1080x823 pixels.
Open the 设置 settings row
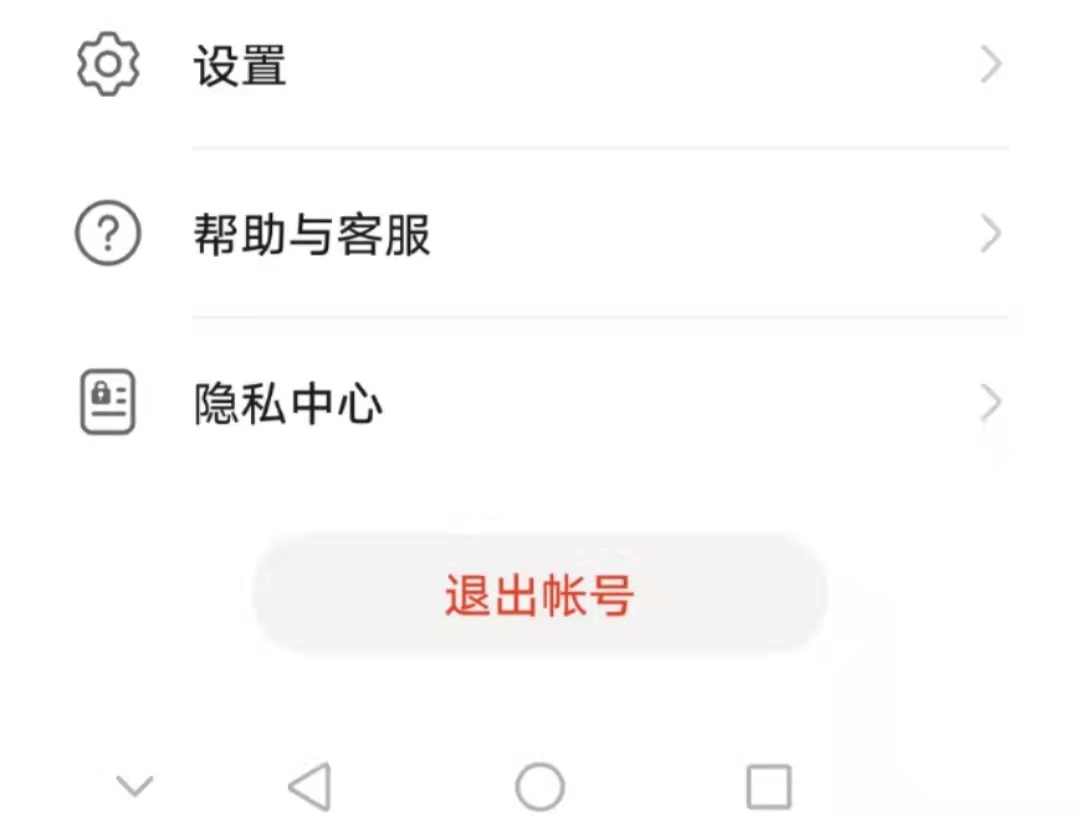pos(540,66)
